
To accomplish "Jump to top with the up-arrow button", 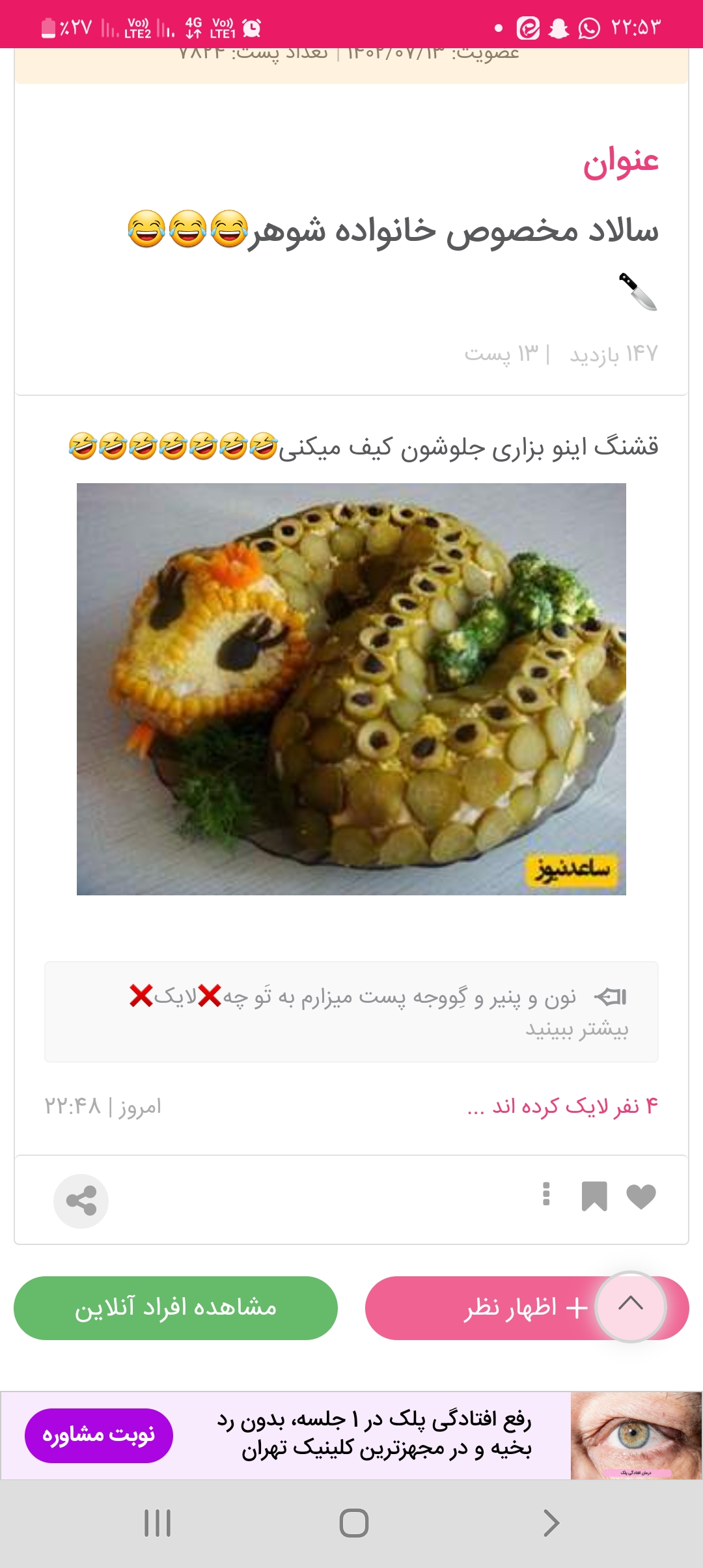I will pos(630,1305).
